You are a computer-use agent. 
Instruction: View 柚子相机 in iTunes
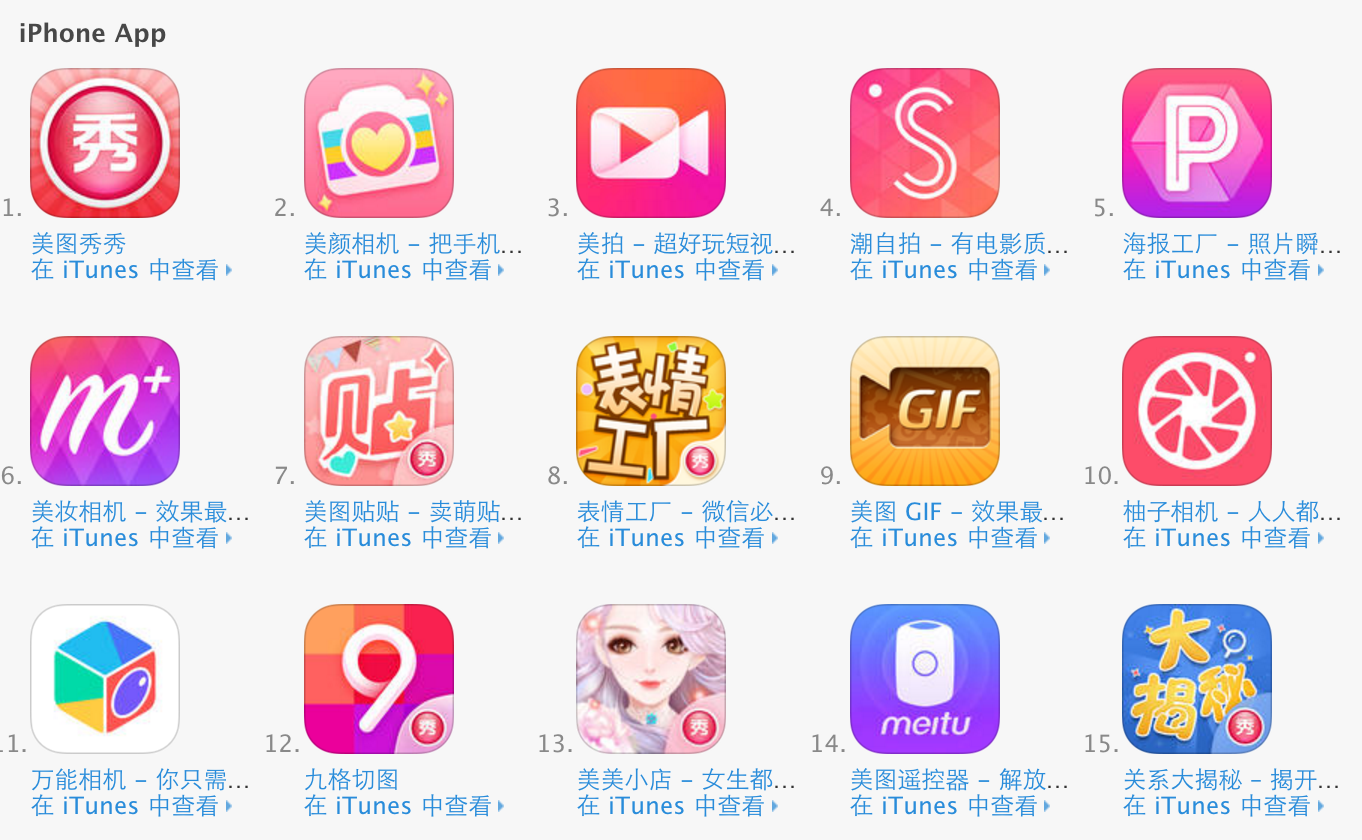(1223, 538)
